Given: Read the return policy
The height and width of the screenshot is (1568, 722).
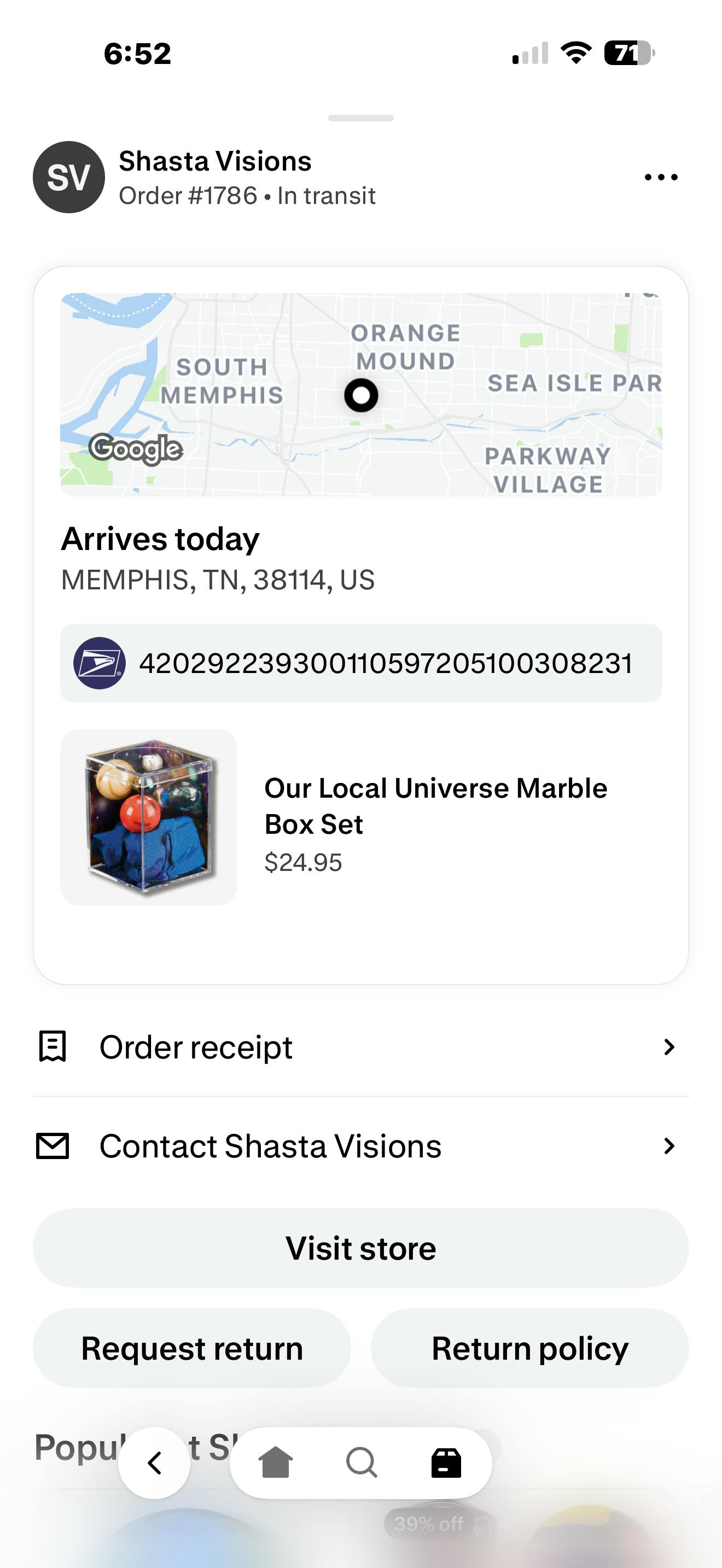Looking at the screenshot, I should click(x=529, y=1348).
